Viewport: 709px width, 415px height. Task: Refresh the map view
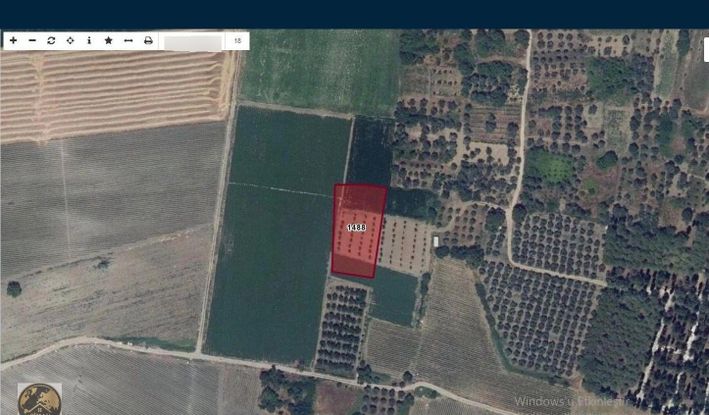coord(51,41)
